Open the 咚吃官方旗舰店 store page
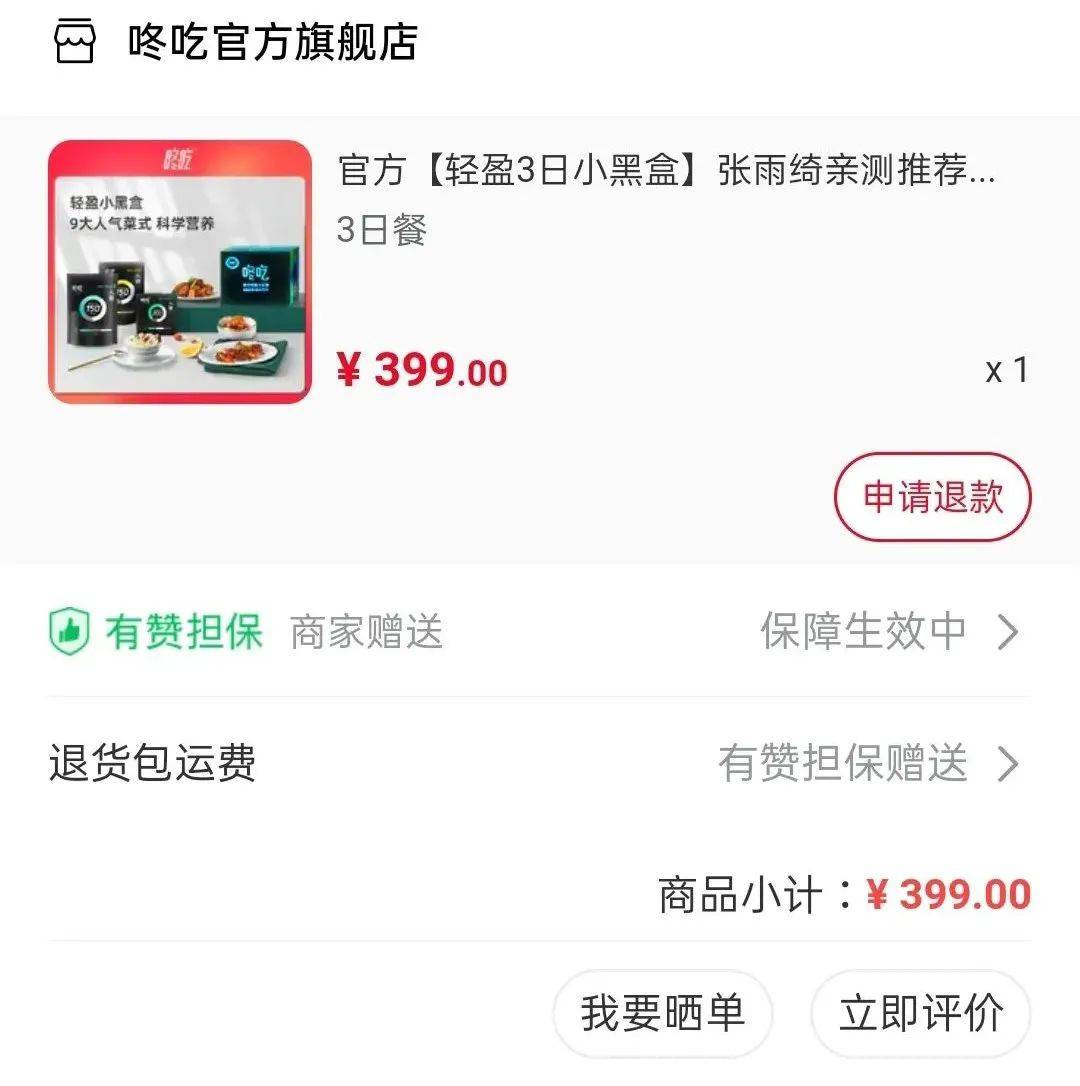1080x1086 pixels. (236, 42)
